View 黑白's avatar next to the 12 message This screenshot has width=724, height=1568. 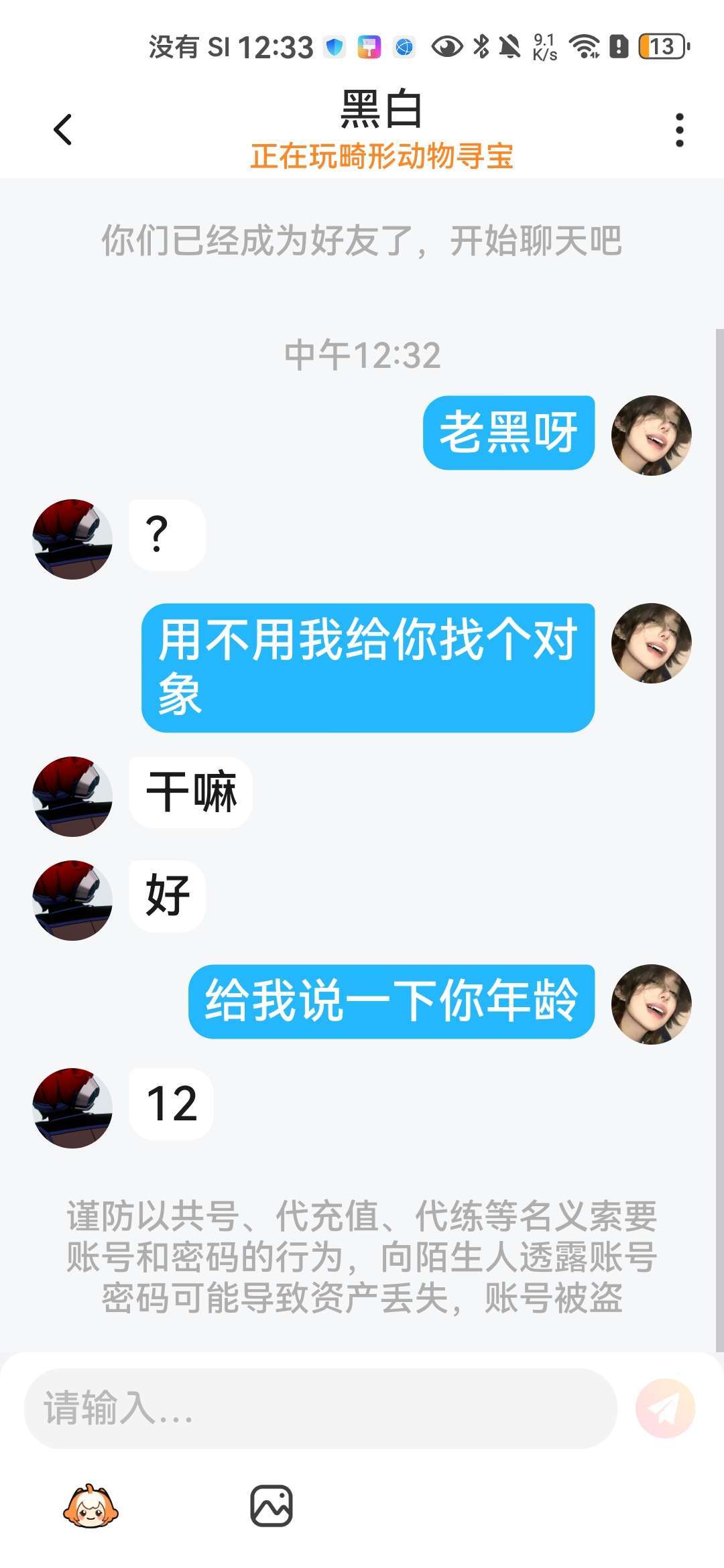[x=72, y=1107]
